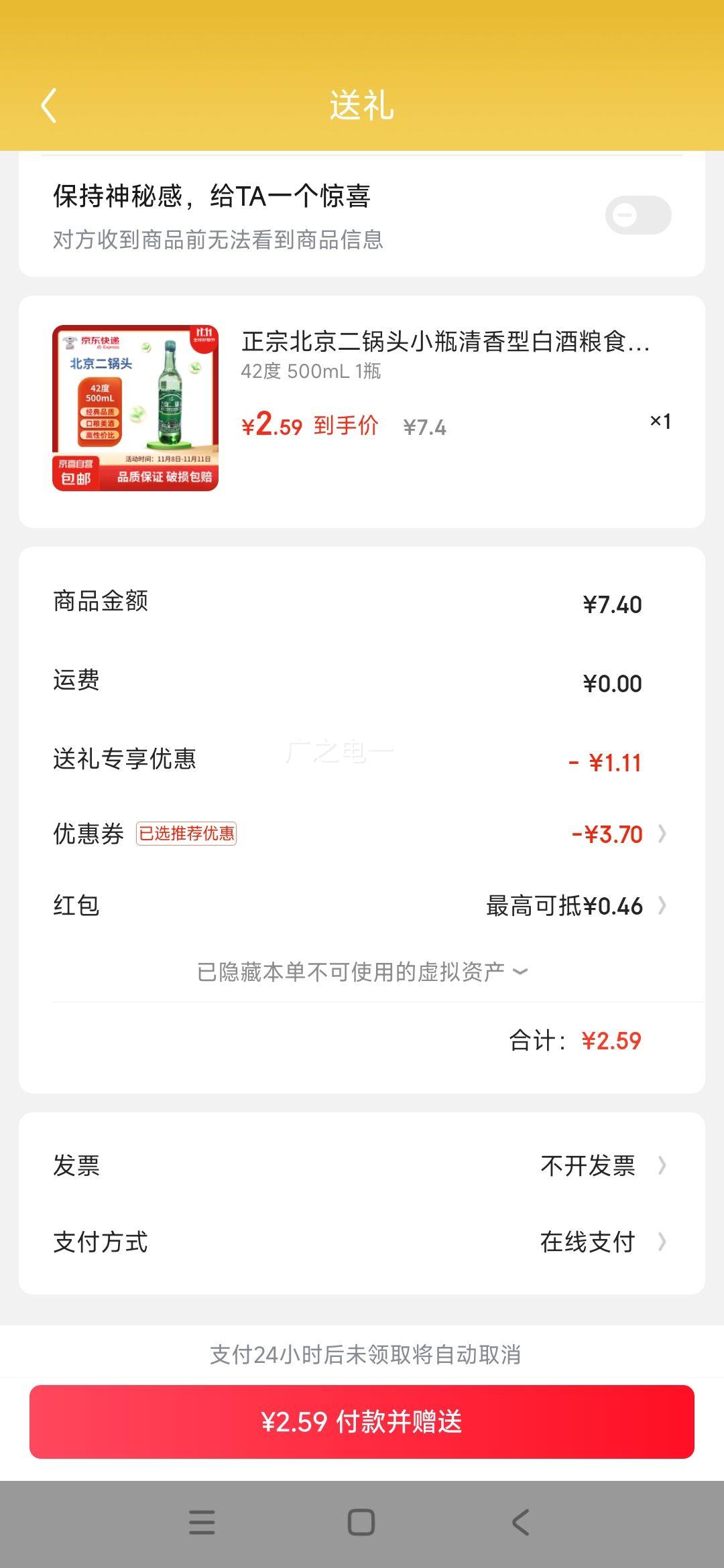Go to the system home screen
This screenshot has width=724, height=1568.
point(361,1522)
